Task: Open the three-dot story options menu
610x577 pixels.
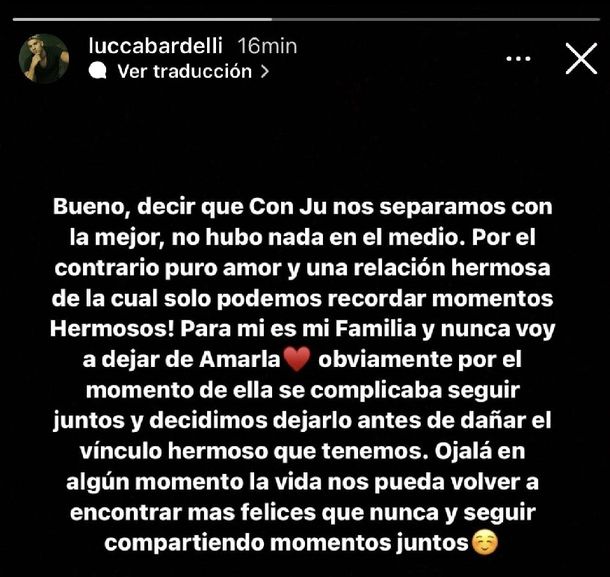Action: pyautogui.click(x=518, y=59)
